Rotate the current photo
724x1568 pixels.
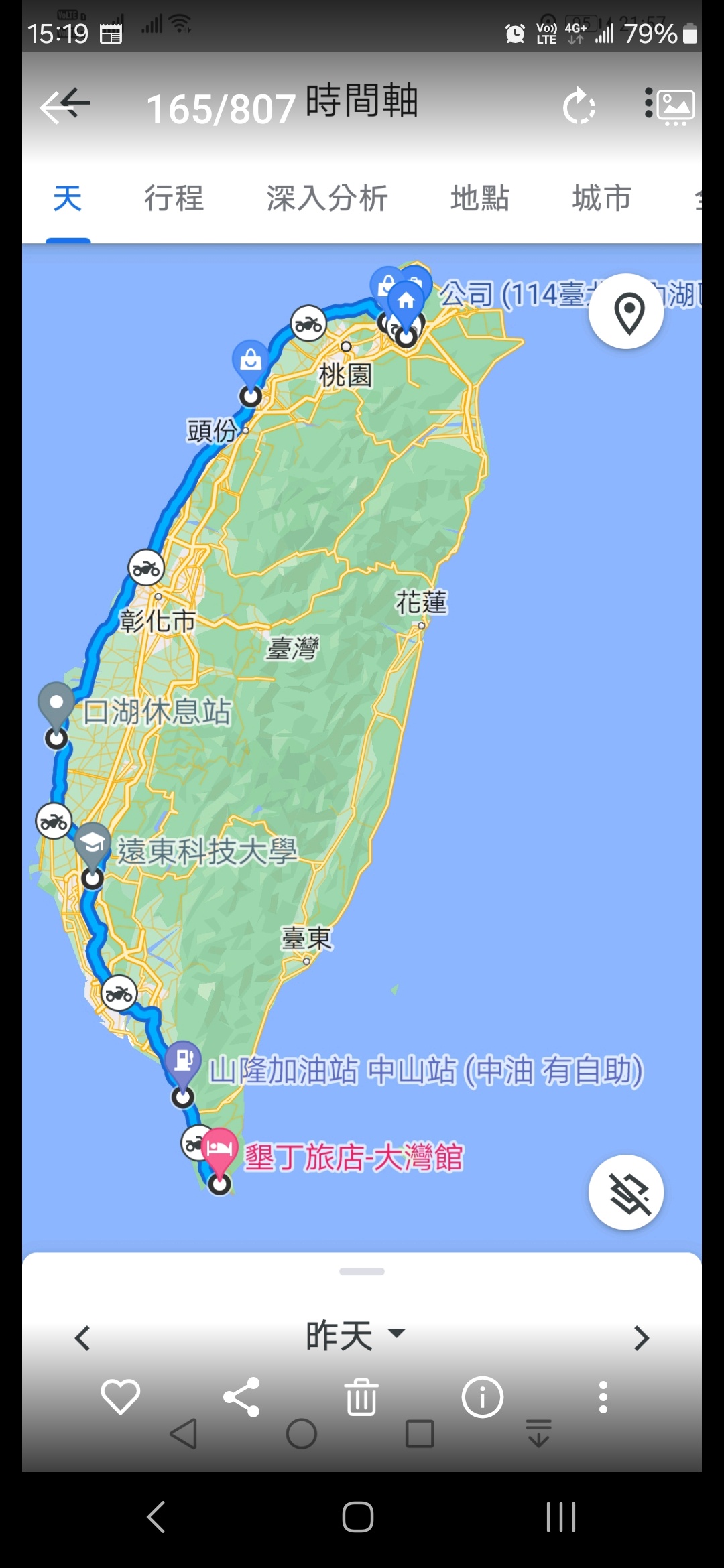pos(579,107)
